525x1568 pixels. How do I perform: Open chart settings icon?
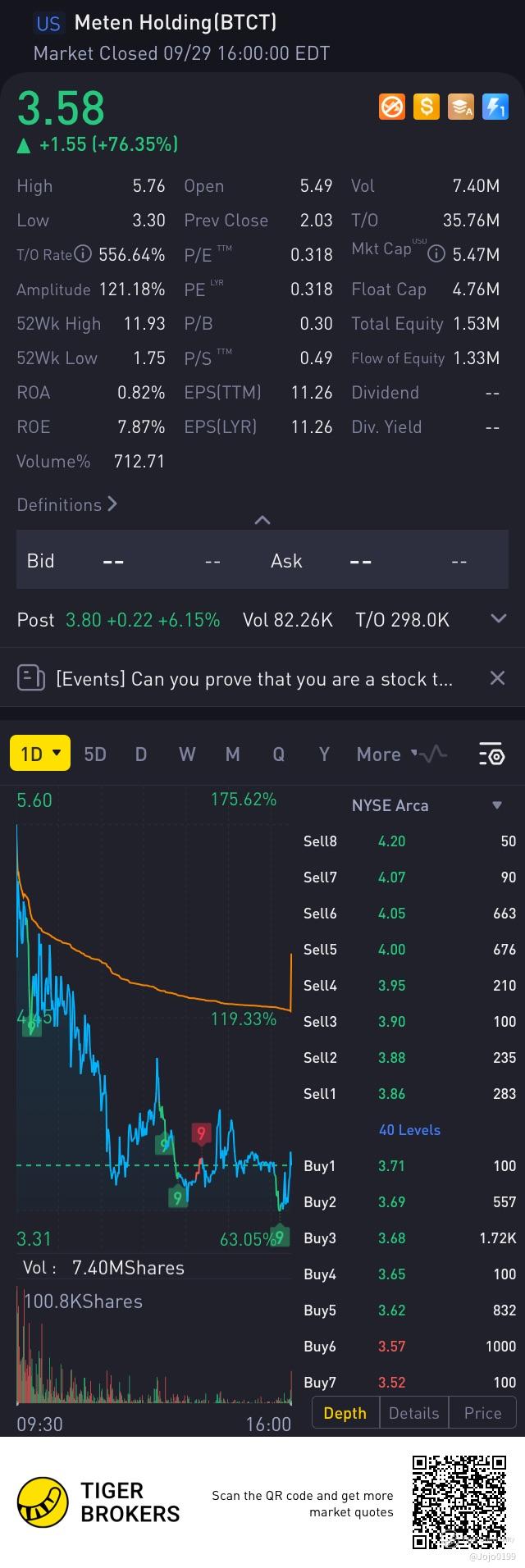pos(491,754)
